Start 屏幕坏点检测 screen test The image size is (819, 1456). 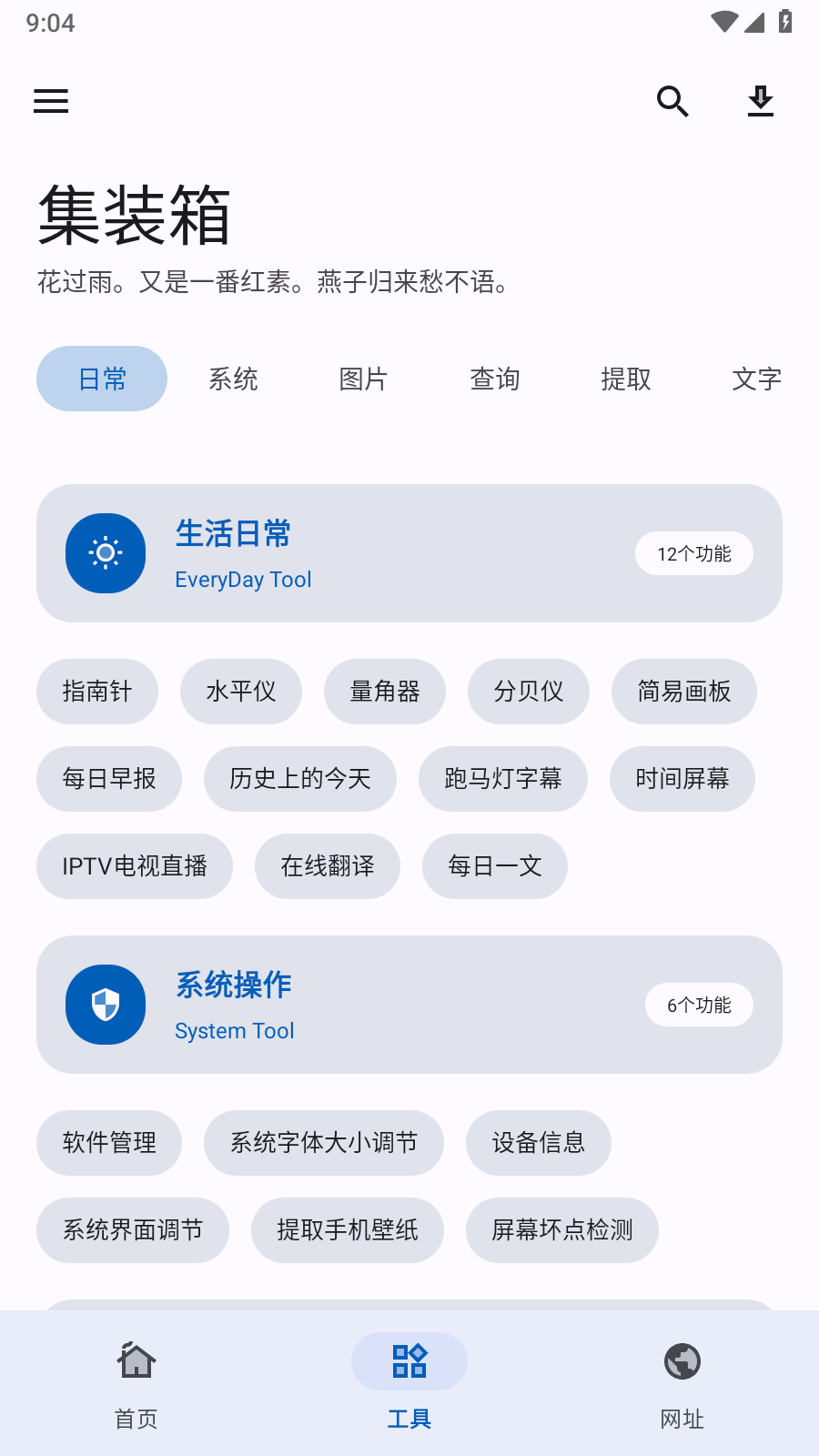point(561,1230)
